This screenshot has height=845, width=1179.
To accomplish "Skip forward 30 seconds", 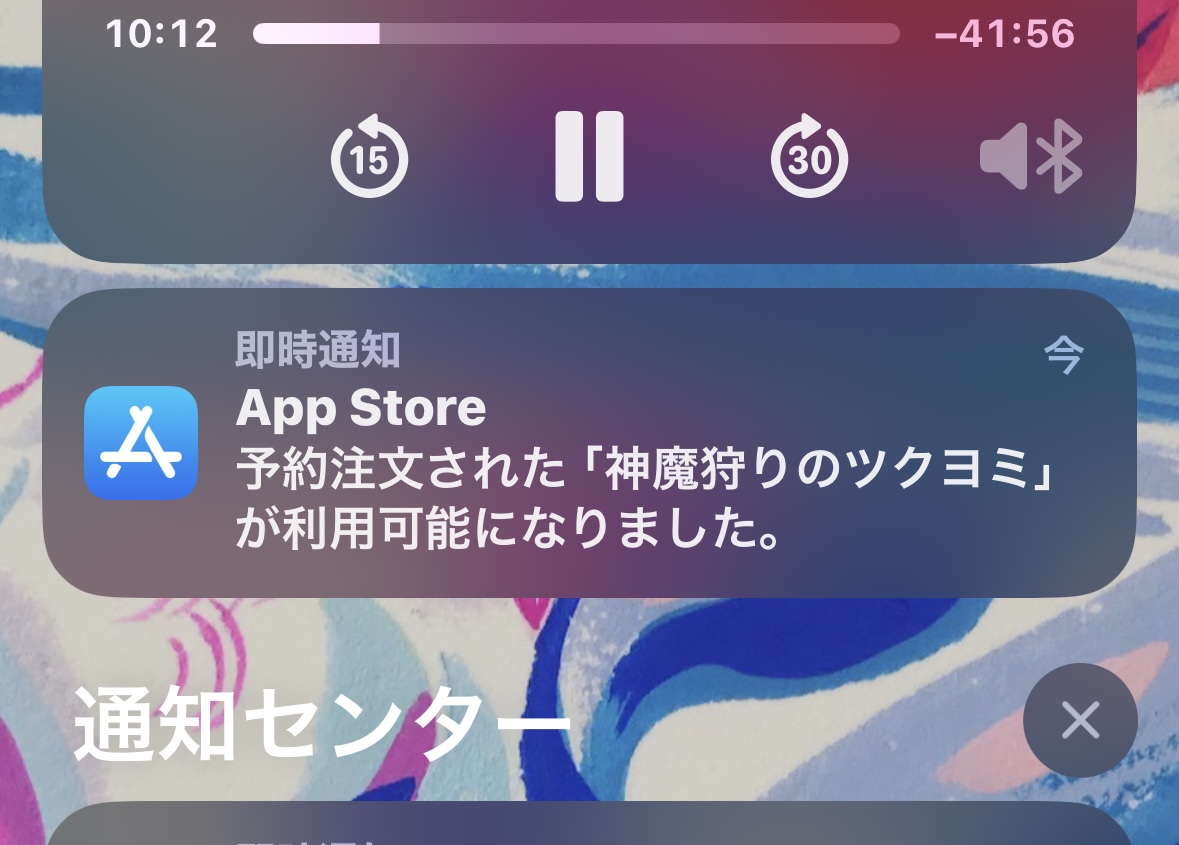I will pos(809,158).
